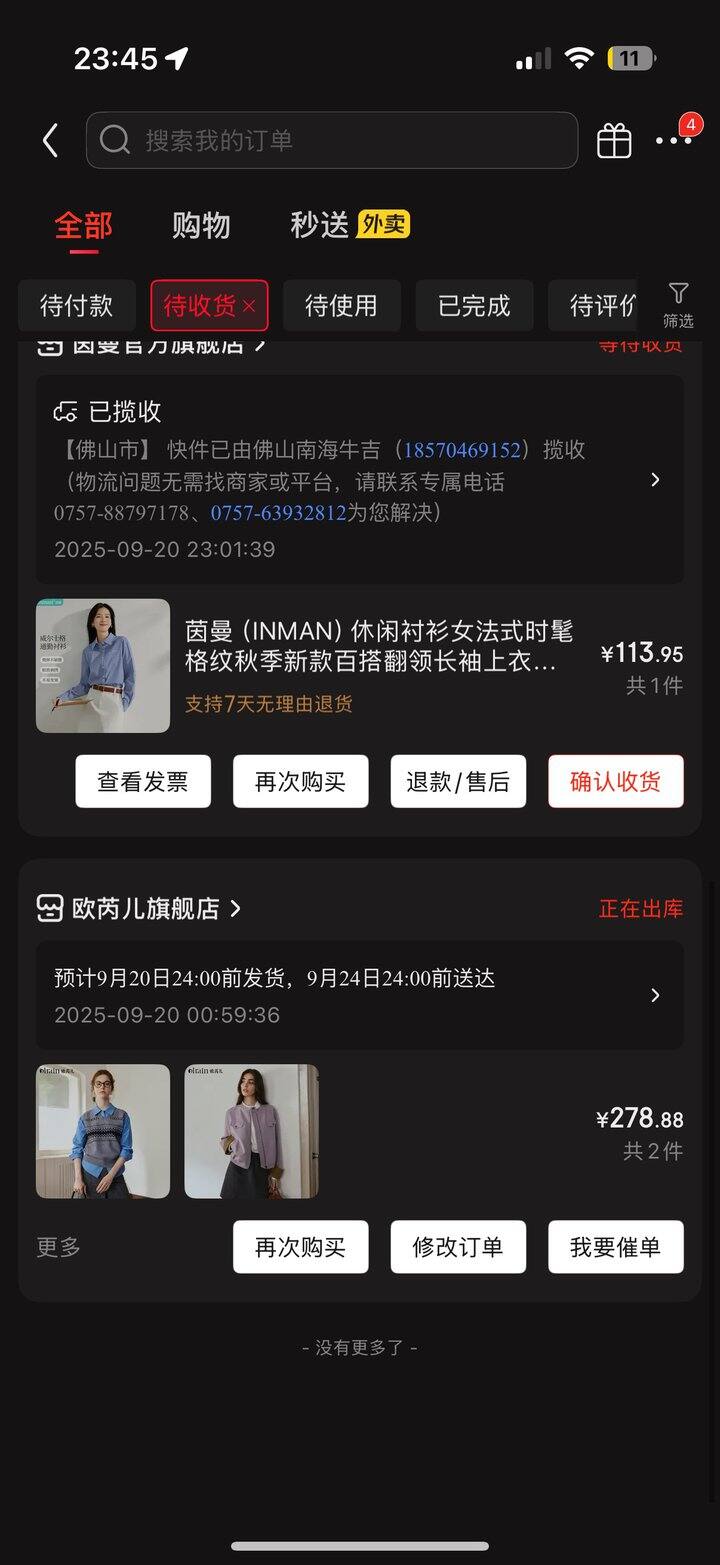The image size is (720, 1565).
Task: Open the 筛选 filter options
Action: pos(678,304)
